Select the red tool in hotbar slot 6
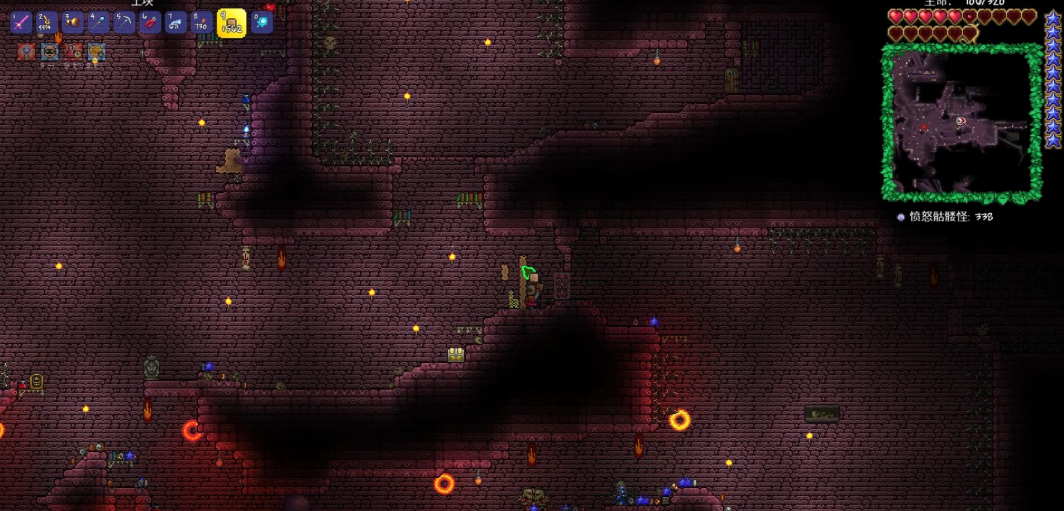The image size is (1064, 511). pyautogui.click(x=150, y=22)
